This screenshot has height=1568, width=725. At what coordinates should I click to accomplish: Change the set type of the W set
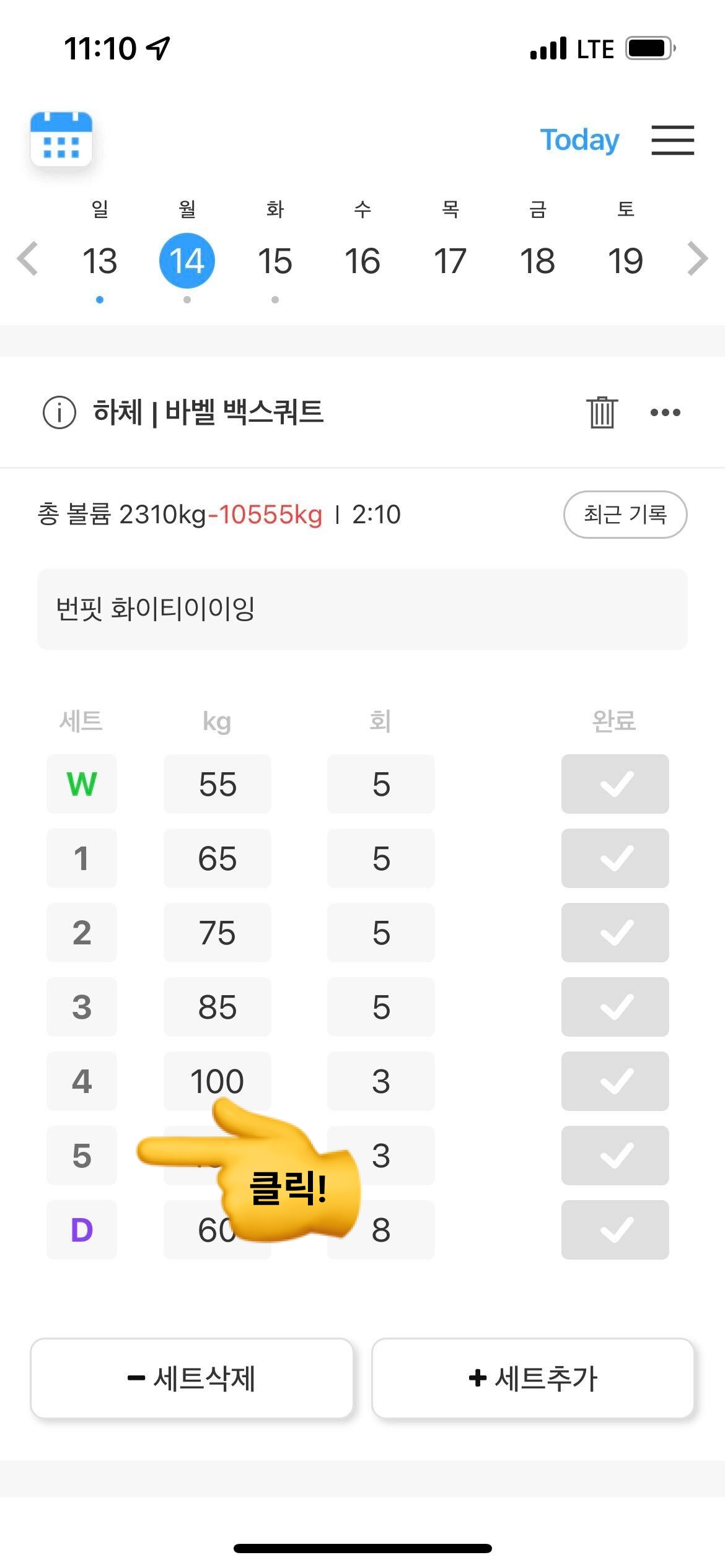(x=82, y=784)
